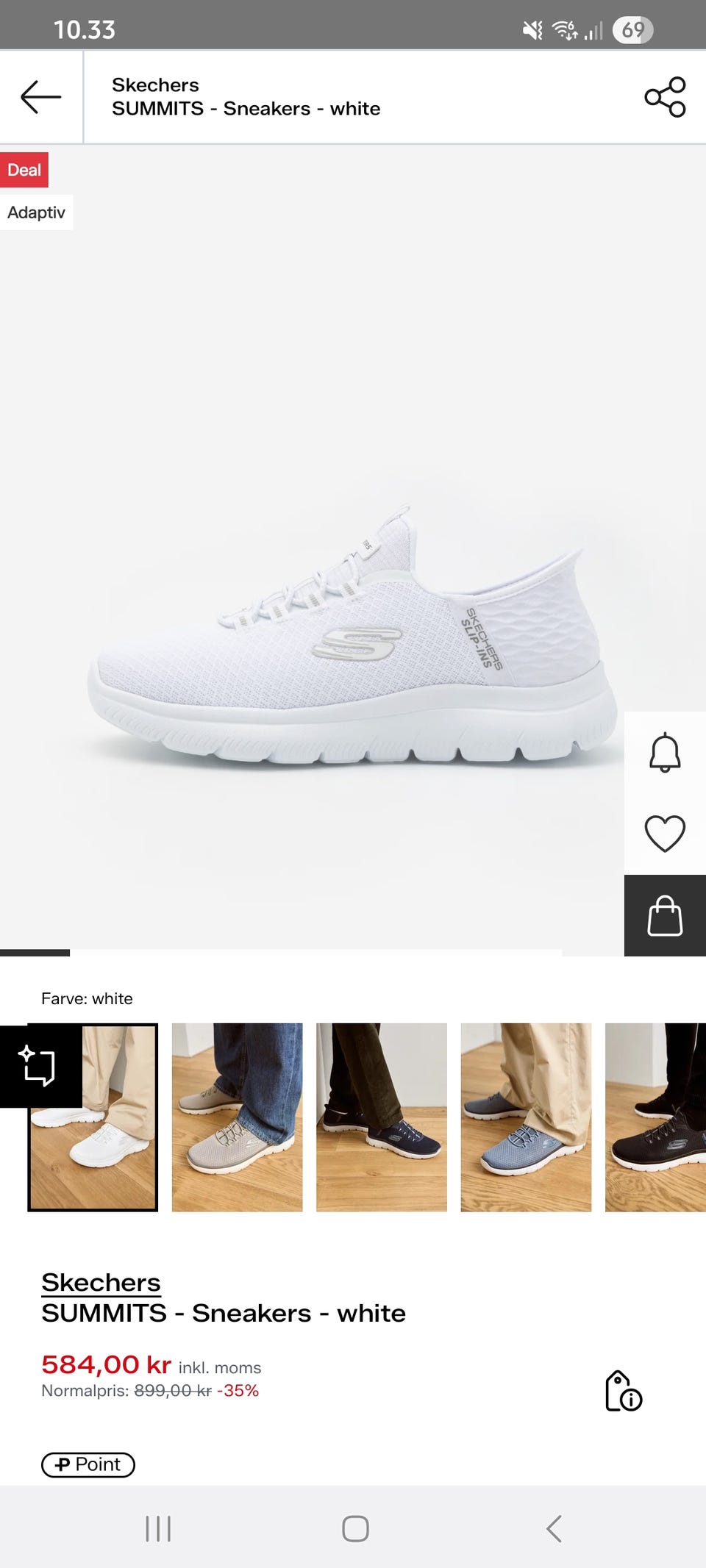This screenshot has height=1568, width=706.
Task: Go back using the top-left arrow
Action: (x=40, y=97)
